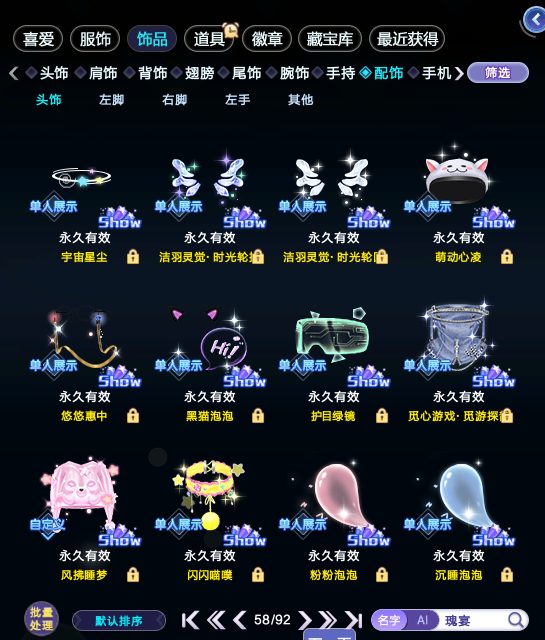Open the 道具 tab

(x=209, y=39)
